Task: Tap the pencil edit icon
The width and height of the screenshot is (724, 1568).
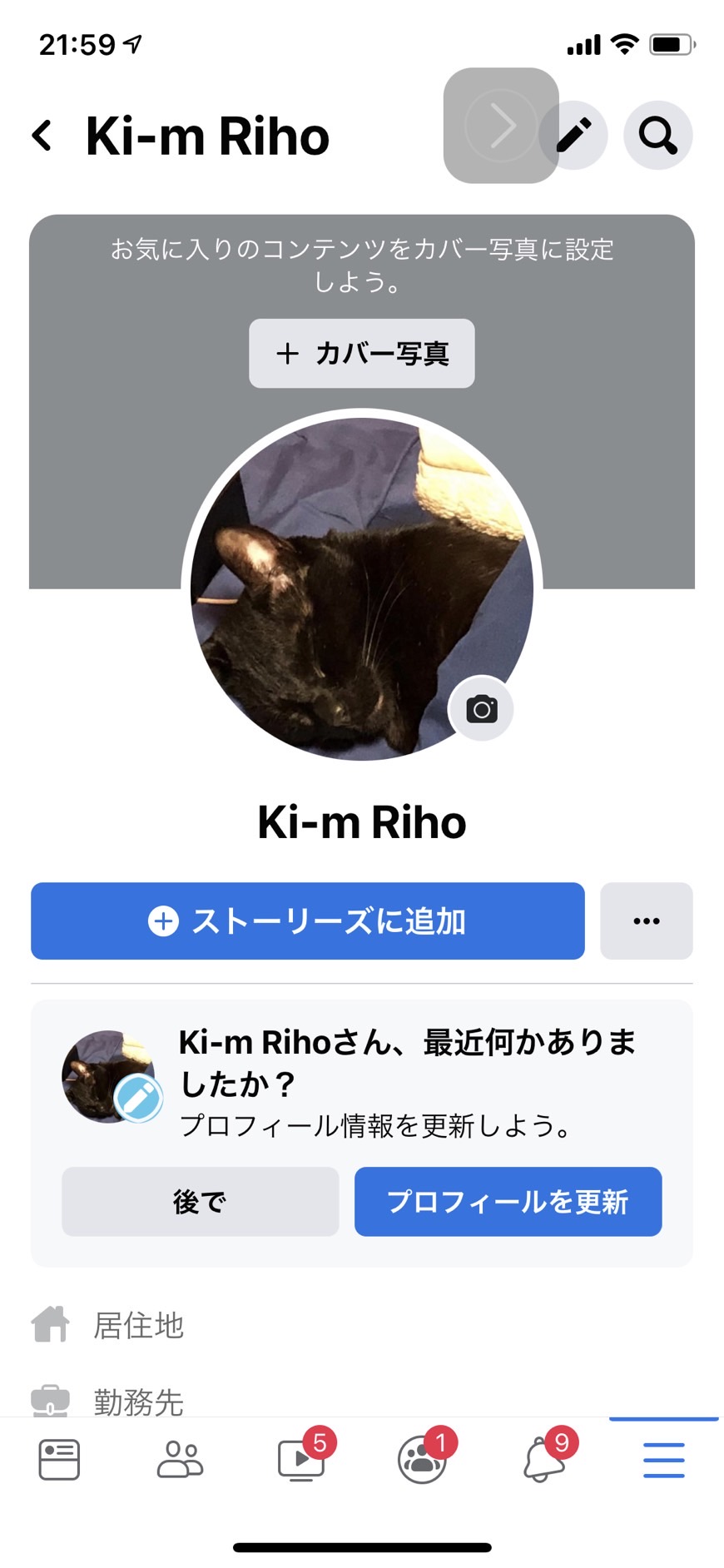Action: (x=573, y=135)
